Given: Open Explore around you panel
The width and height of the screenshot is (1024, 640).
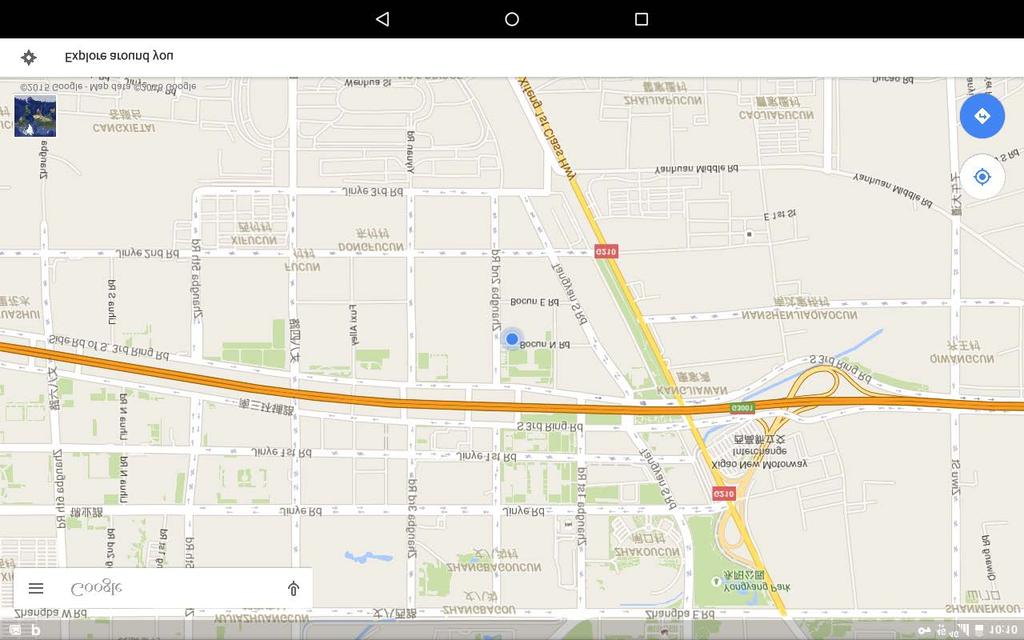Looking at the screenshot, I should (x=119, y=57).
